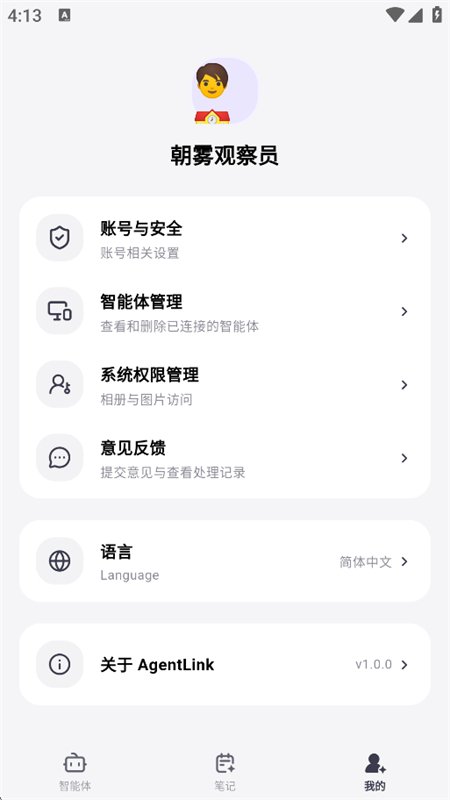Switch to the 智能体 tab

(75, 771)
